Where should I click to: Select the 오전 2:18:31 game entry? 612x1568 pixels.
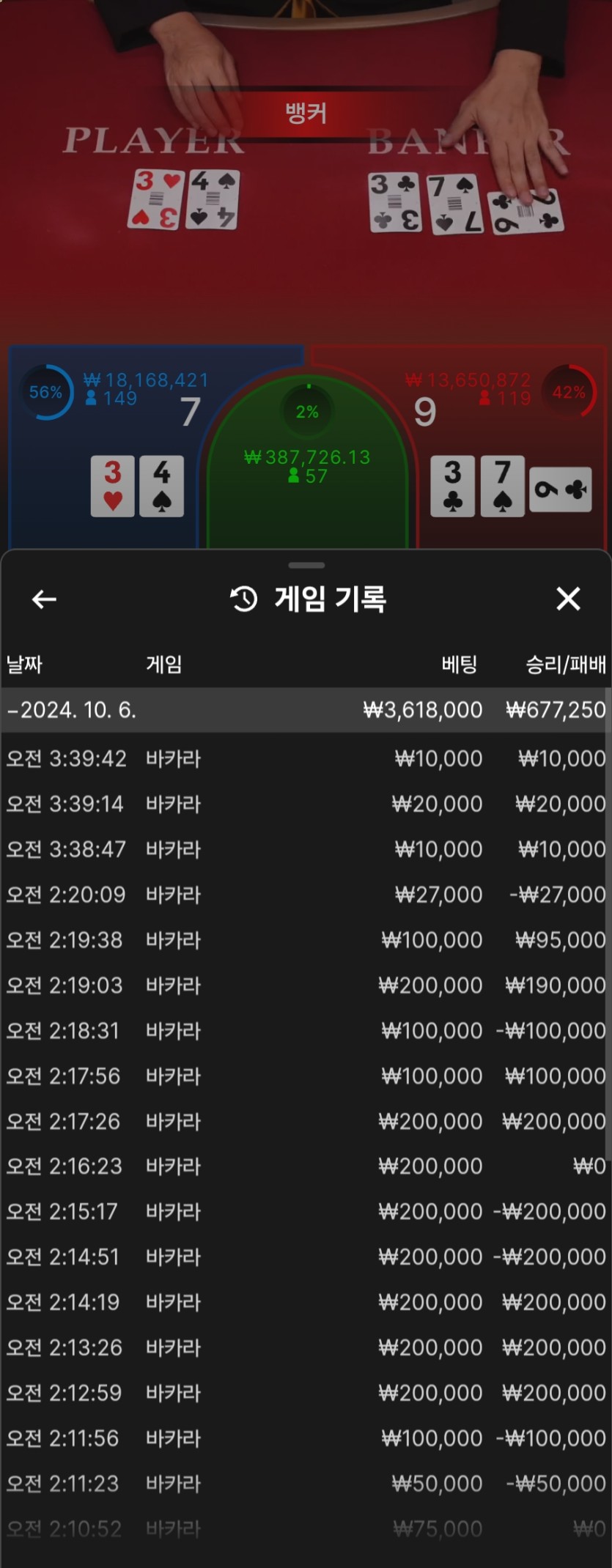(x=306, y=1031)
